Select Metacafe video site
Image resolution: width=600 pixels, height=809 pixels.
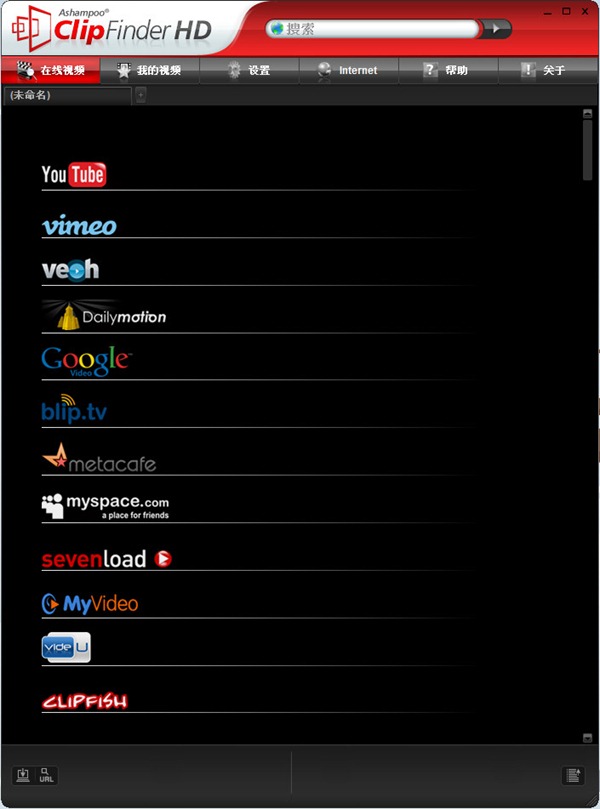(99, 460)
